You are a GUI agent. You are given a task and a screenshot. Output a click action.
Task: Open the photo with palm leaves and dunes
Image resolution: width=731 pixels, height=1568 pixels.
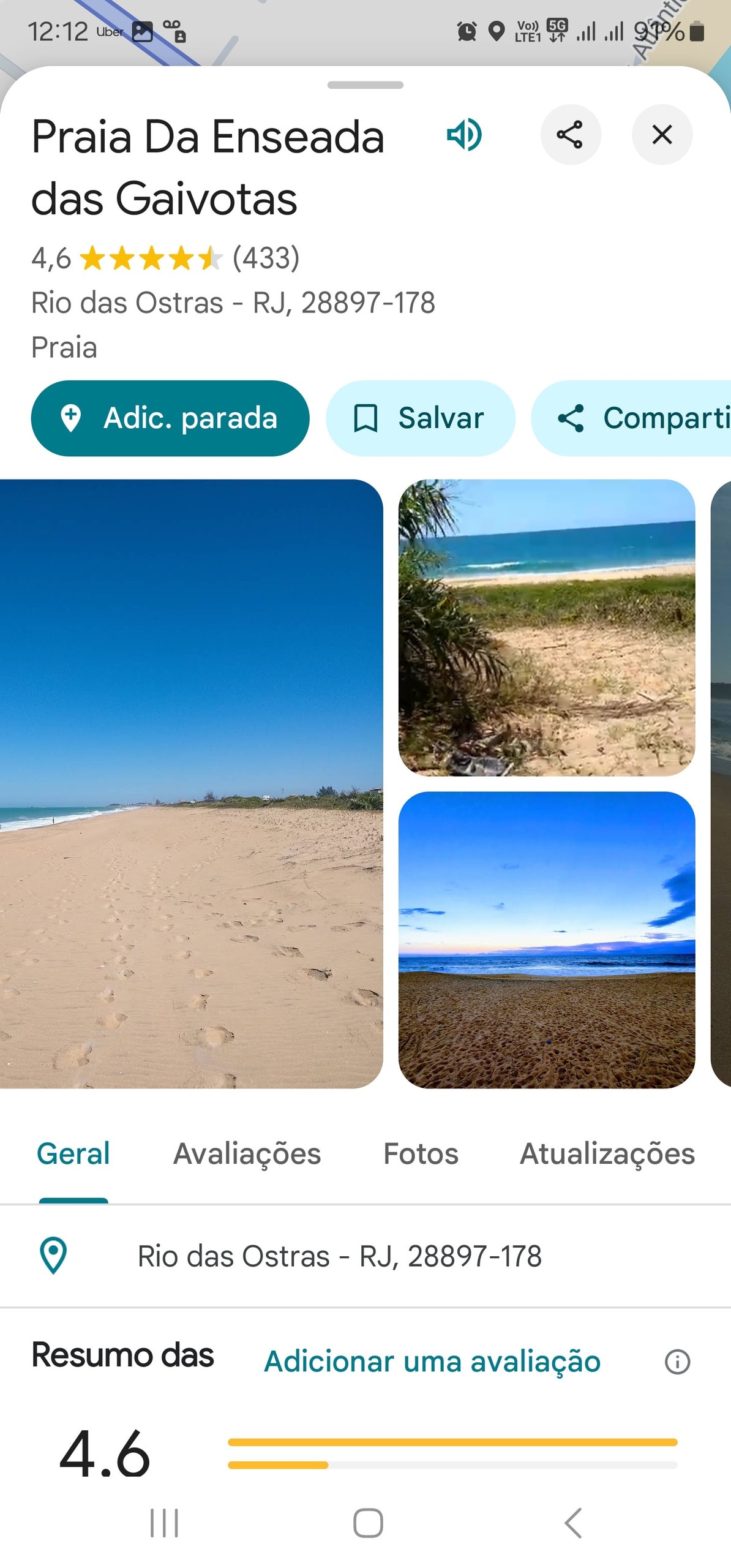(x=546, y=627)
